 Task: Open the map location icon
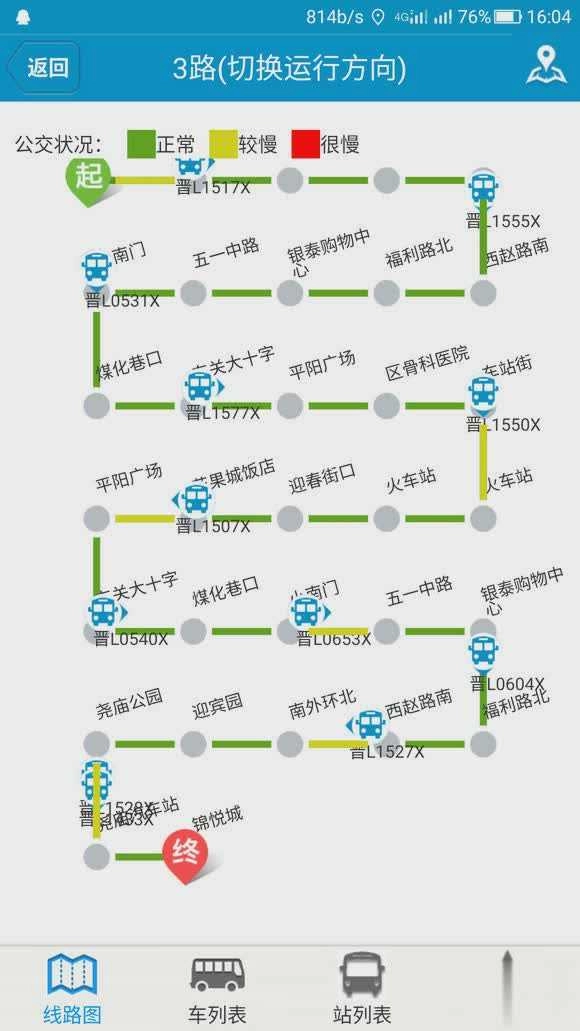tap(546, 66)
